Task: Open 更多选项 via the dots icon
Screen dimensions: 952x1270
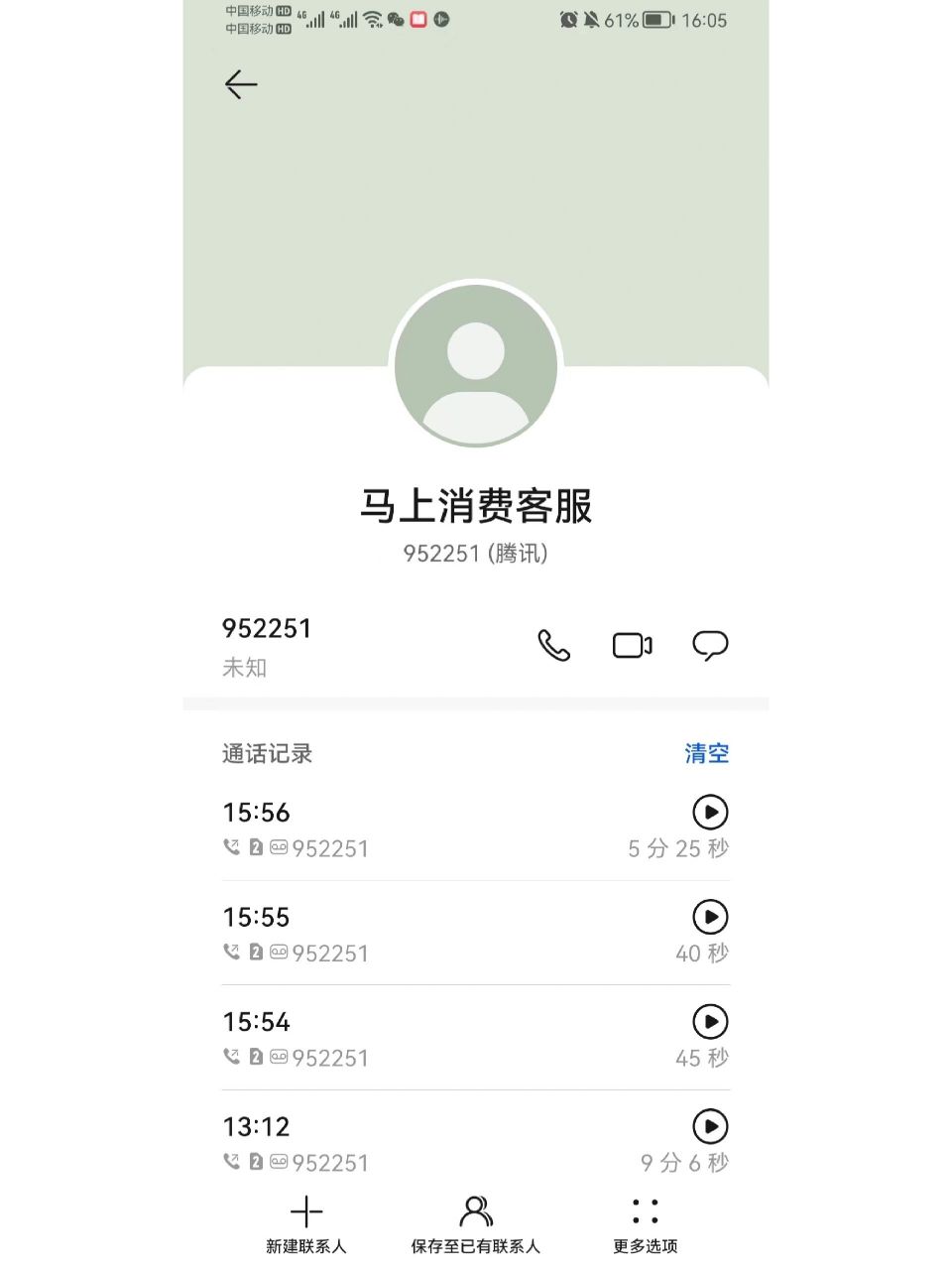Action: coord(644,1211)
